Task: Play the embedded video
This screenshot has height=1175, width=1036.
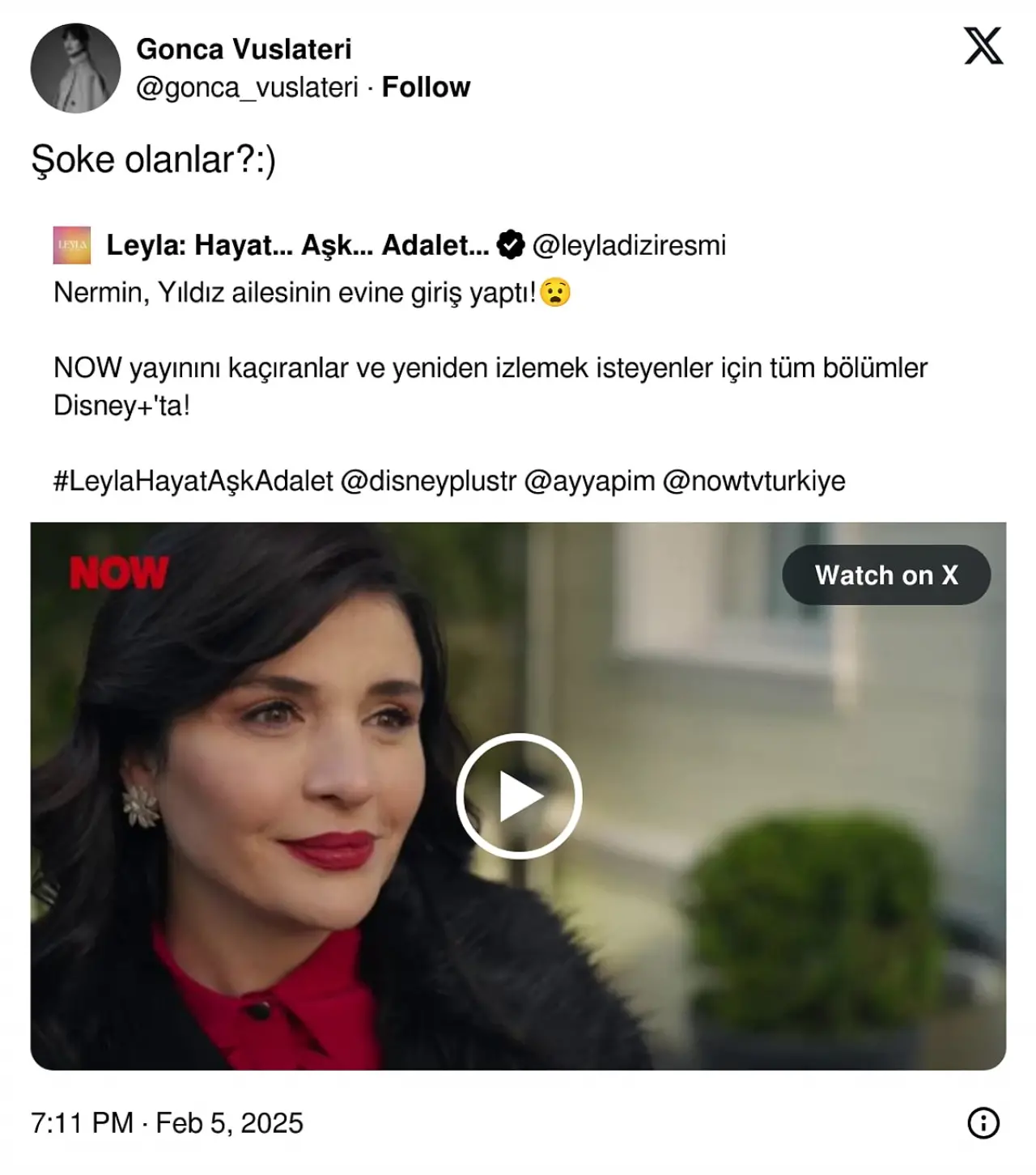Action: click(519, 796)
